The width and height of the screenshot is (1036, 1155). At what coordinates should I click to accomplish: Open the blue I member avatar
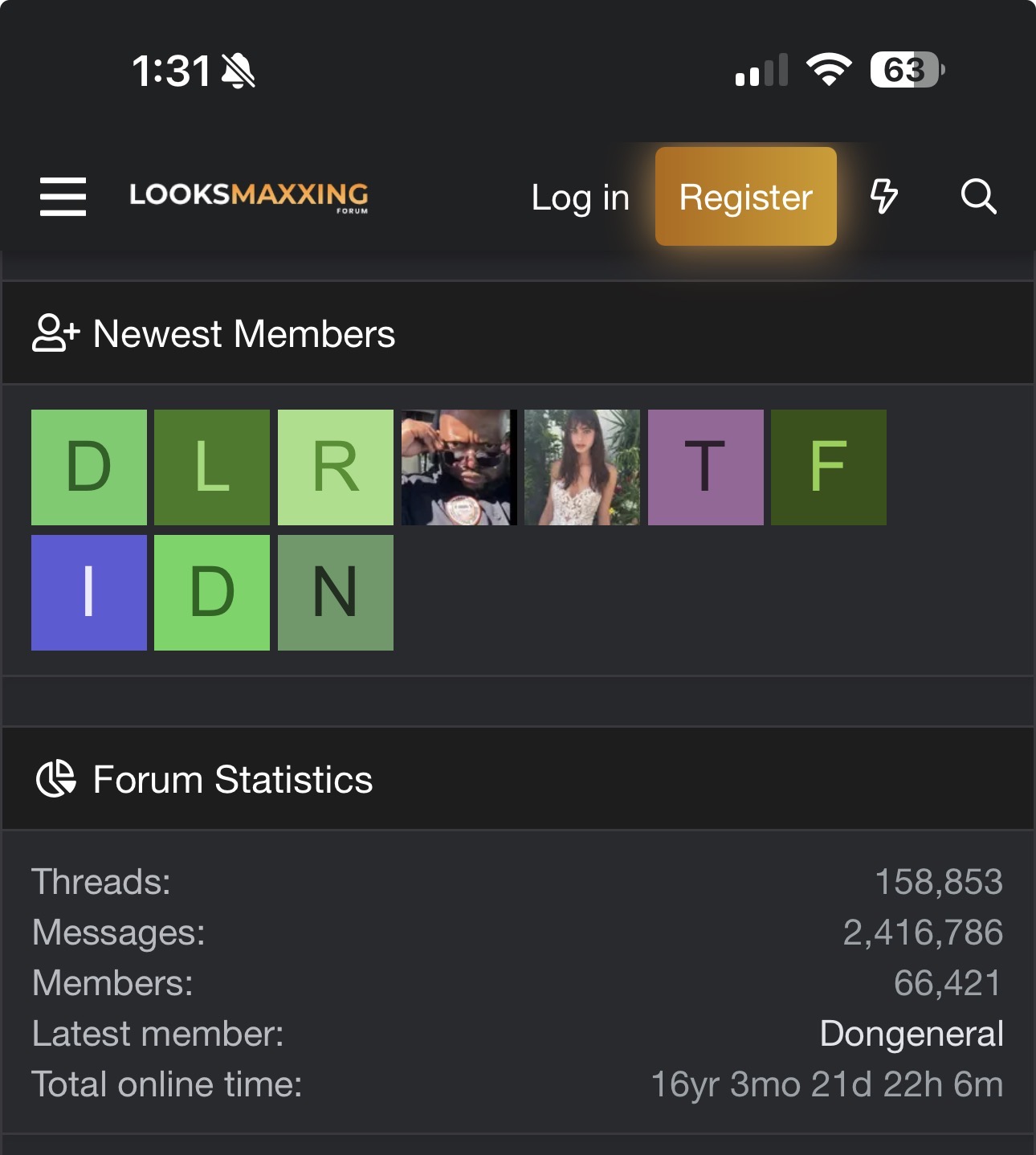[89, 593]
